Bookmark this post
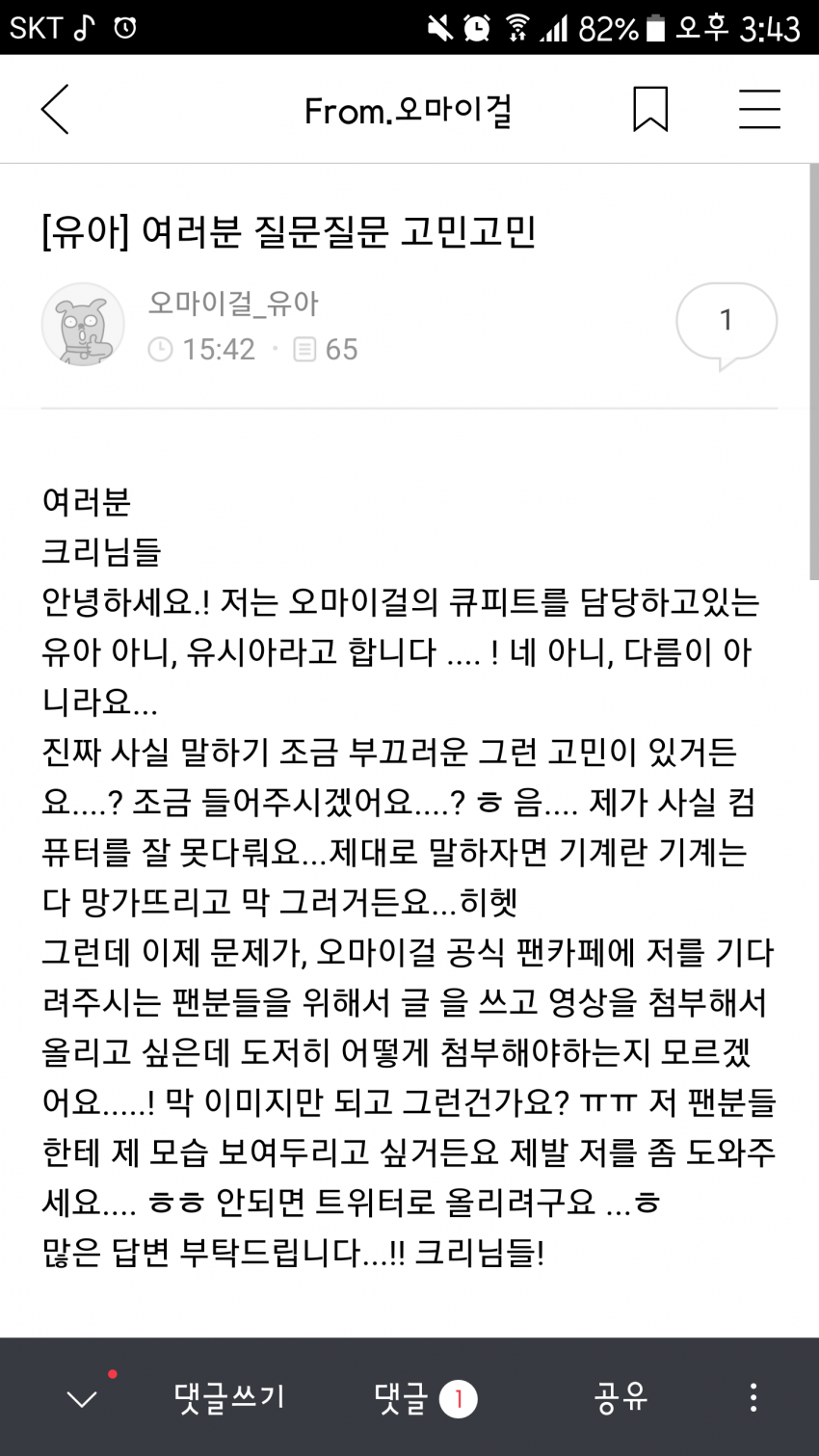 click(x=650, y=109)
